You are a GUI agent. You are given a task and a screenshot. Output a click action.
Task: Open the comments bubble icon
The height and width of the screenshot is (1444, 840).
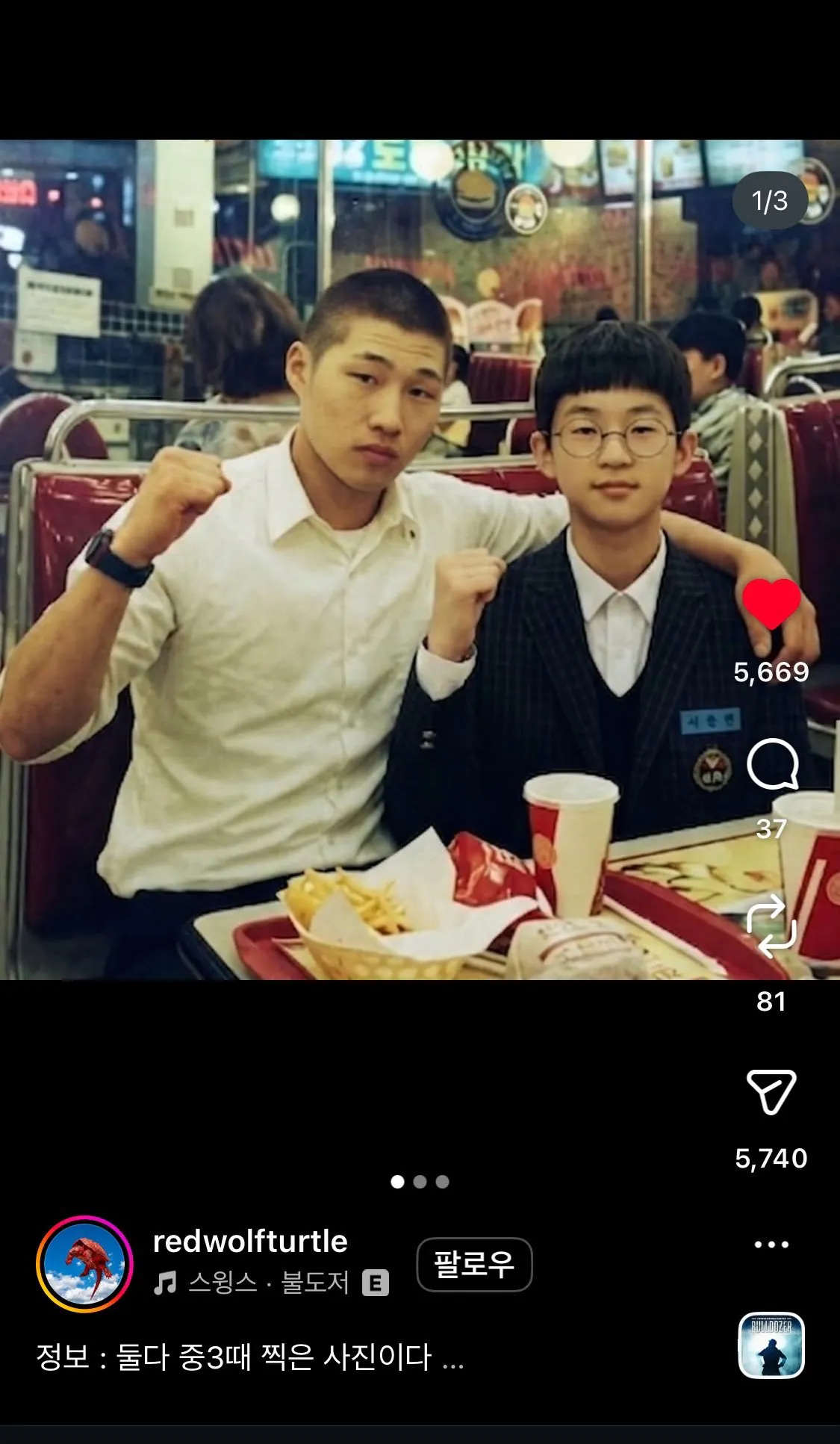[772, 764]
